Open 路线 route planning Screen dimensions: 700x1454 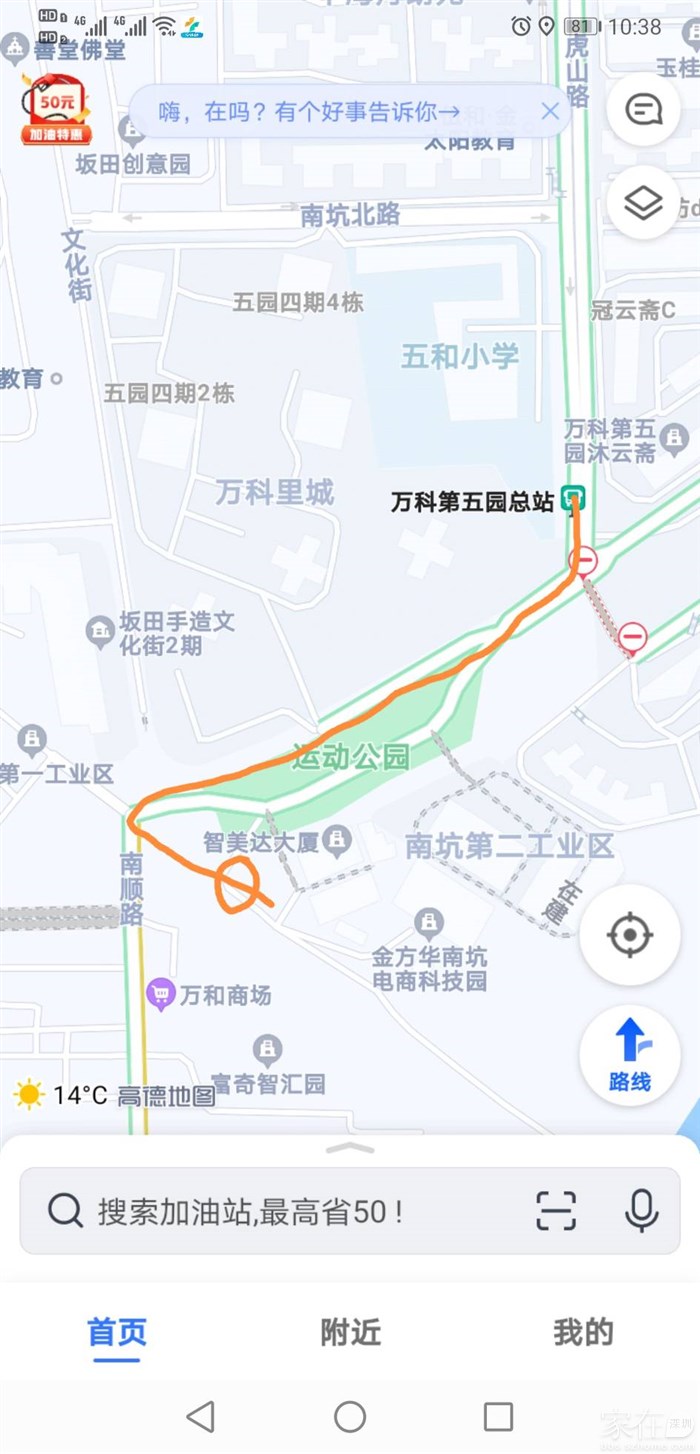pos(630,1056)
